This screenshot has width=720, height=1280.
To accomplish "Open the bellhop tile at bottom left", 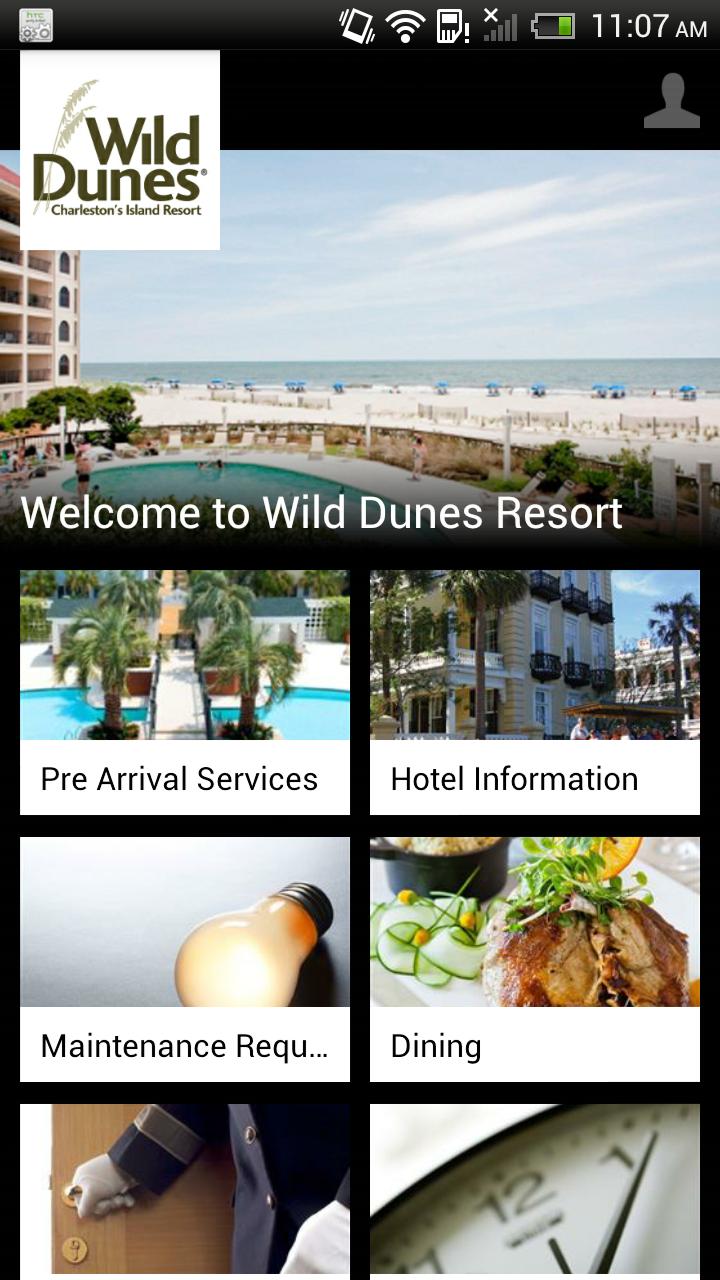I will pos(184,1190).
